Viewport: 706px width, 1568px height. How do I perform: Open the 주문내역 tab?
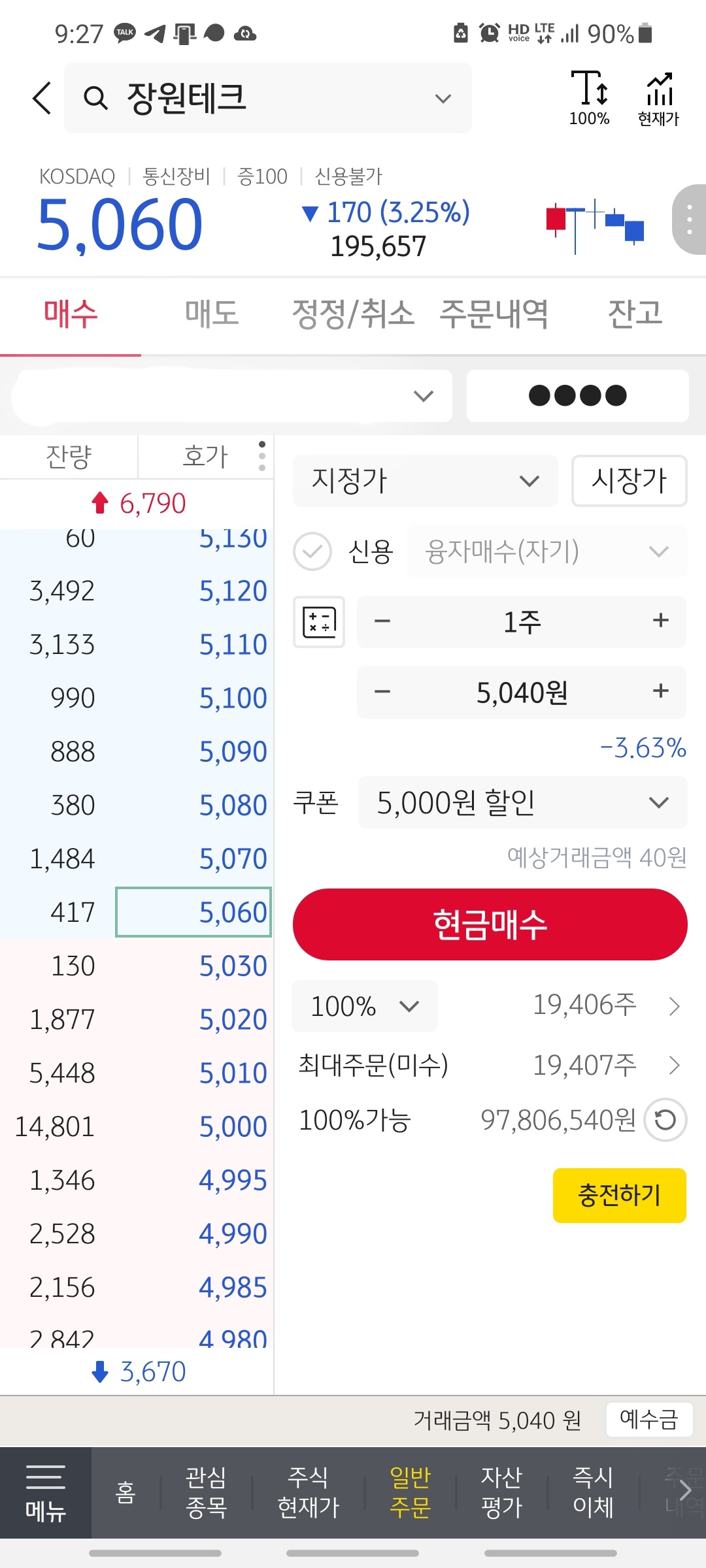click(494, 314)
